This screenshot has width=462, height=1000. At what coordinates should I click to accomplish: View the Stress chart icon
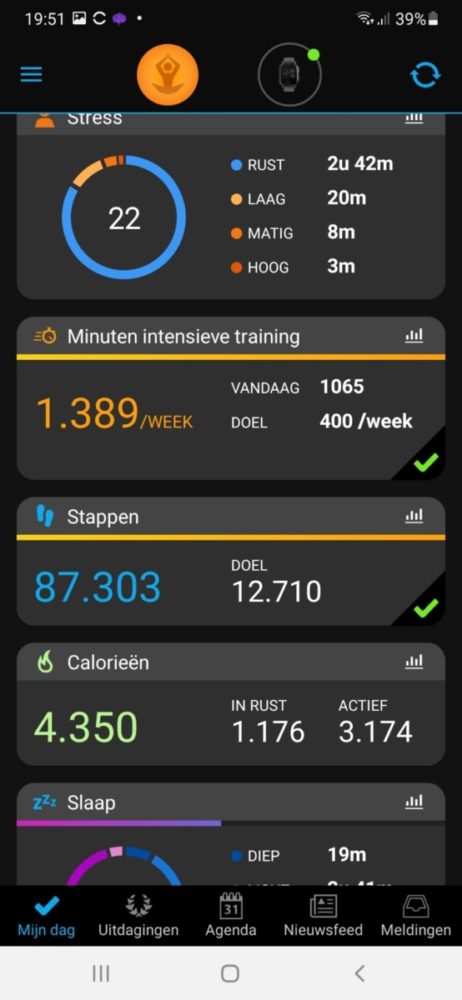(x=414, y=119)
